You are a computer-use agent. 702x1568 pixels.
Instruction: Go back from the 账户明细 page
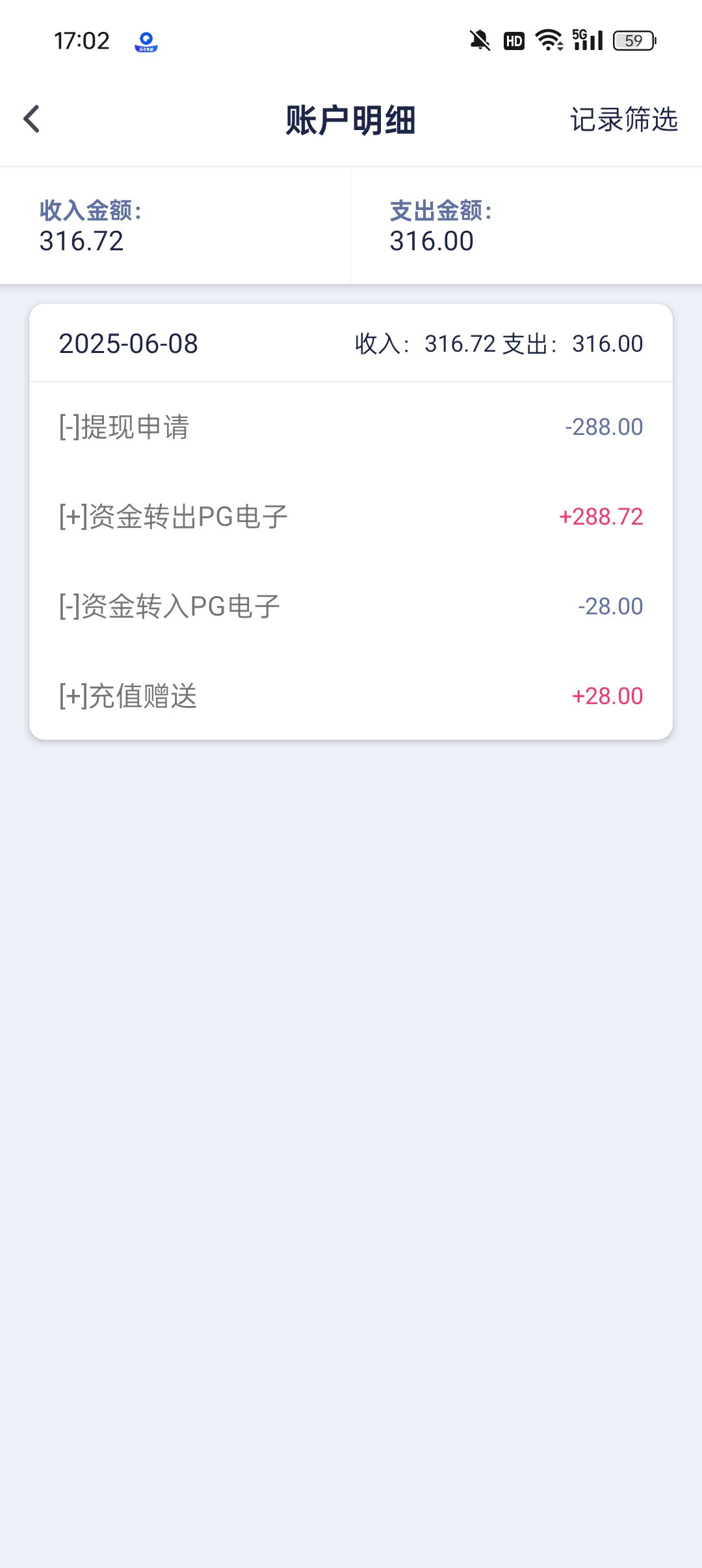32,119
